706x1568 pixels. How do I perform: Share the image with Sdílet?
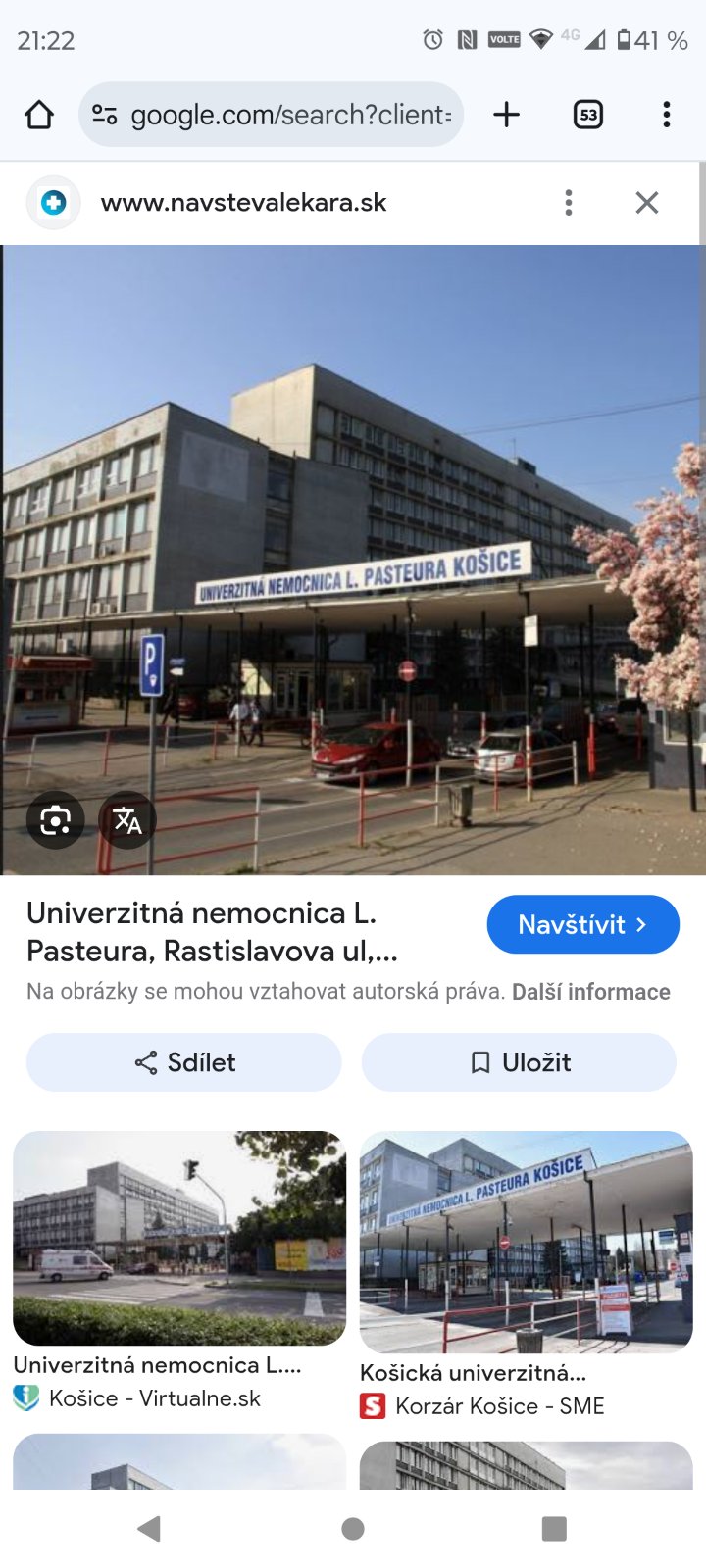184,1062
